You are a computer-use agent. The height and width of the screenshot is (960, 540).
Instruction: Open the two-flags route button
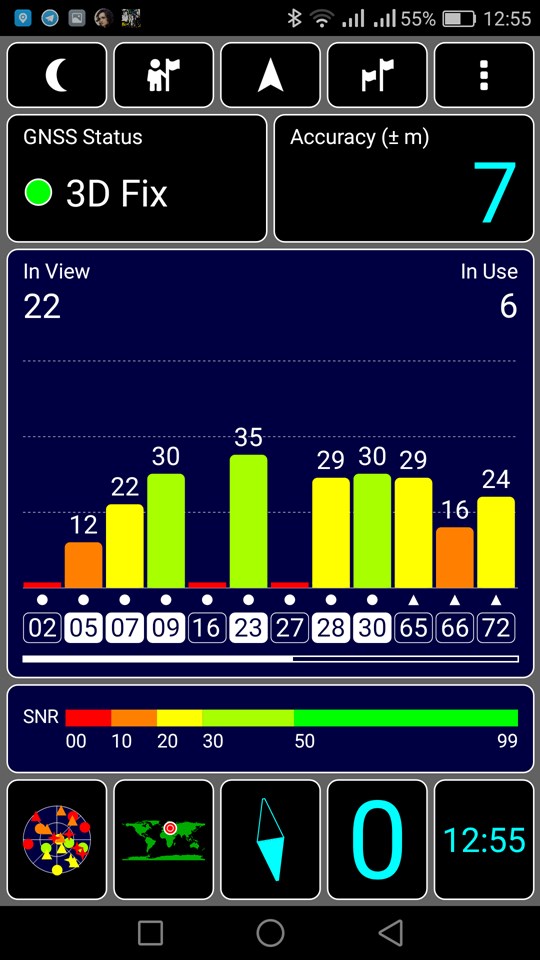(x=377, y=75)
